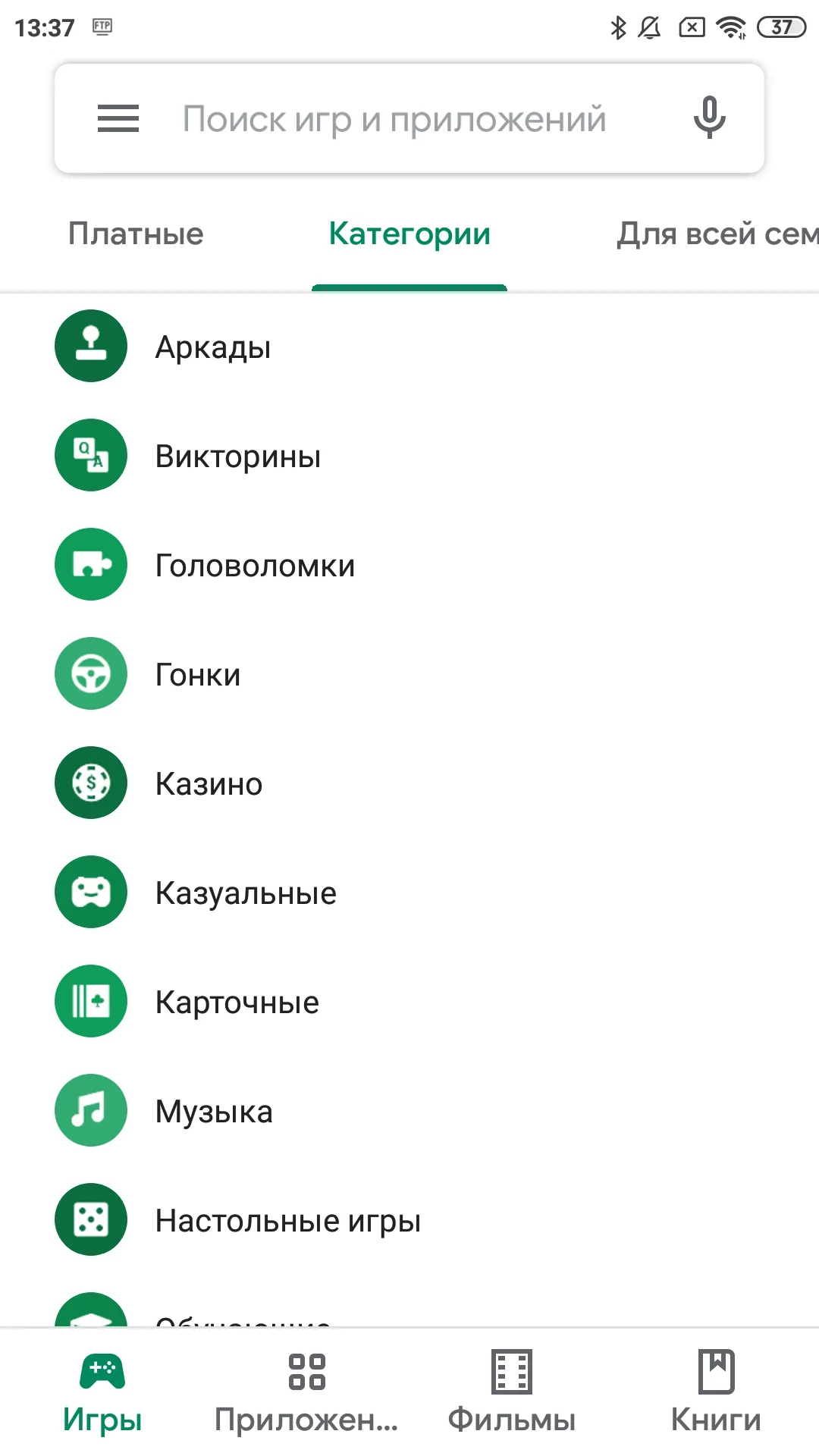Select the Категории tab
819x1456 pixels.
pos(409,234)
